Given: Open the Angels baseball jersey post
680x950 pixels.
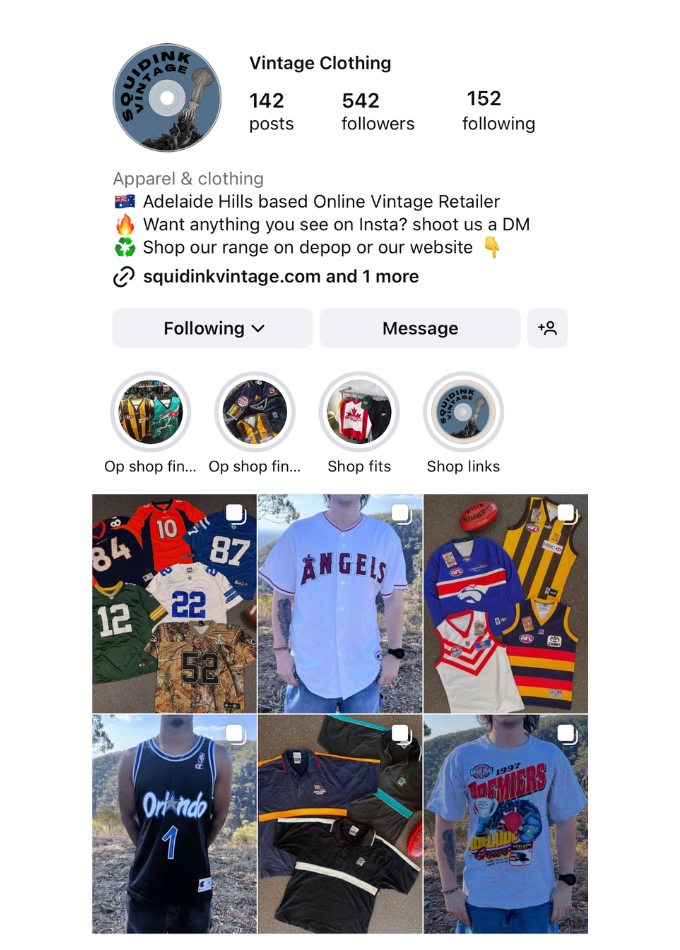Looking at the screenshot, I should tap(340, 603).
